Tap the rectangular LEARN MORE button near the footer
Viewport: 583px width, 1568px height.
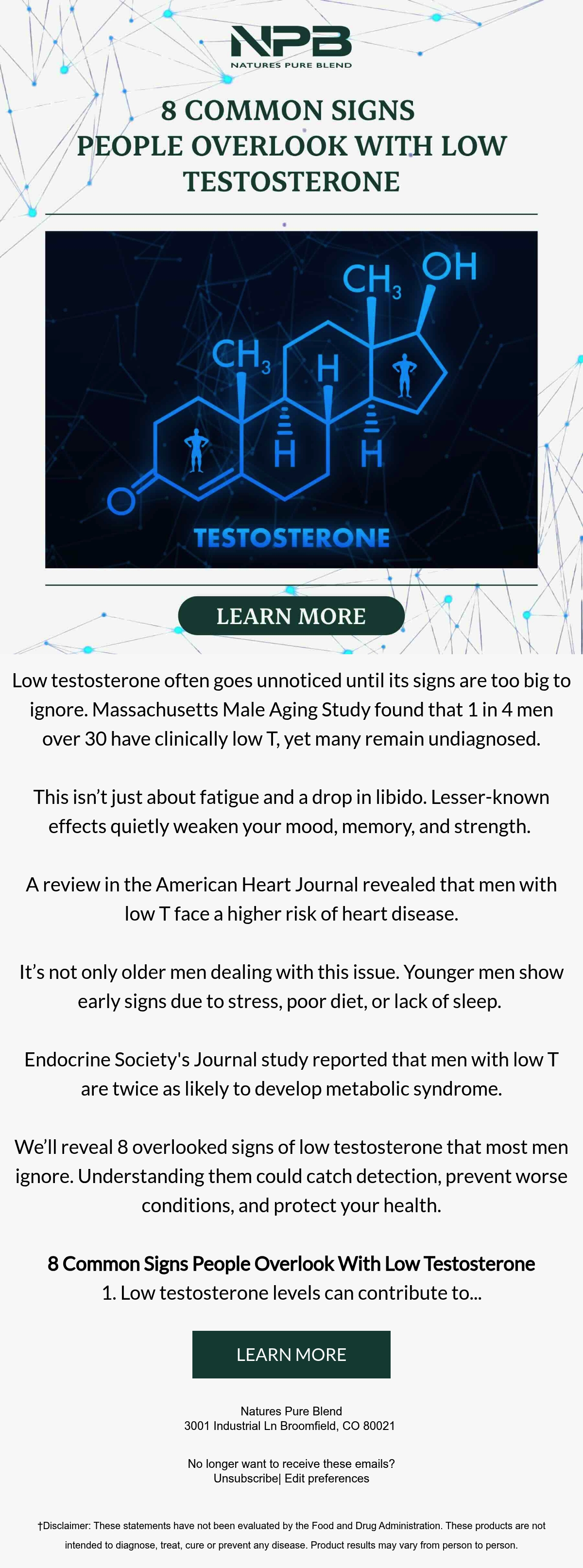(x=291, y=1354)
